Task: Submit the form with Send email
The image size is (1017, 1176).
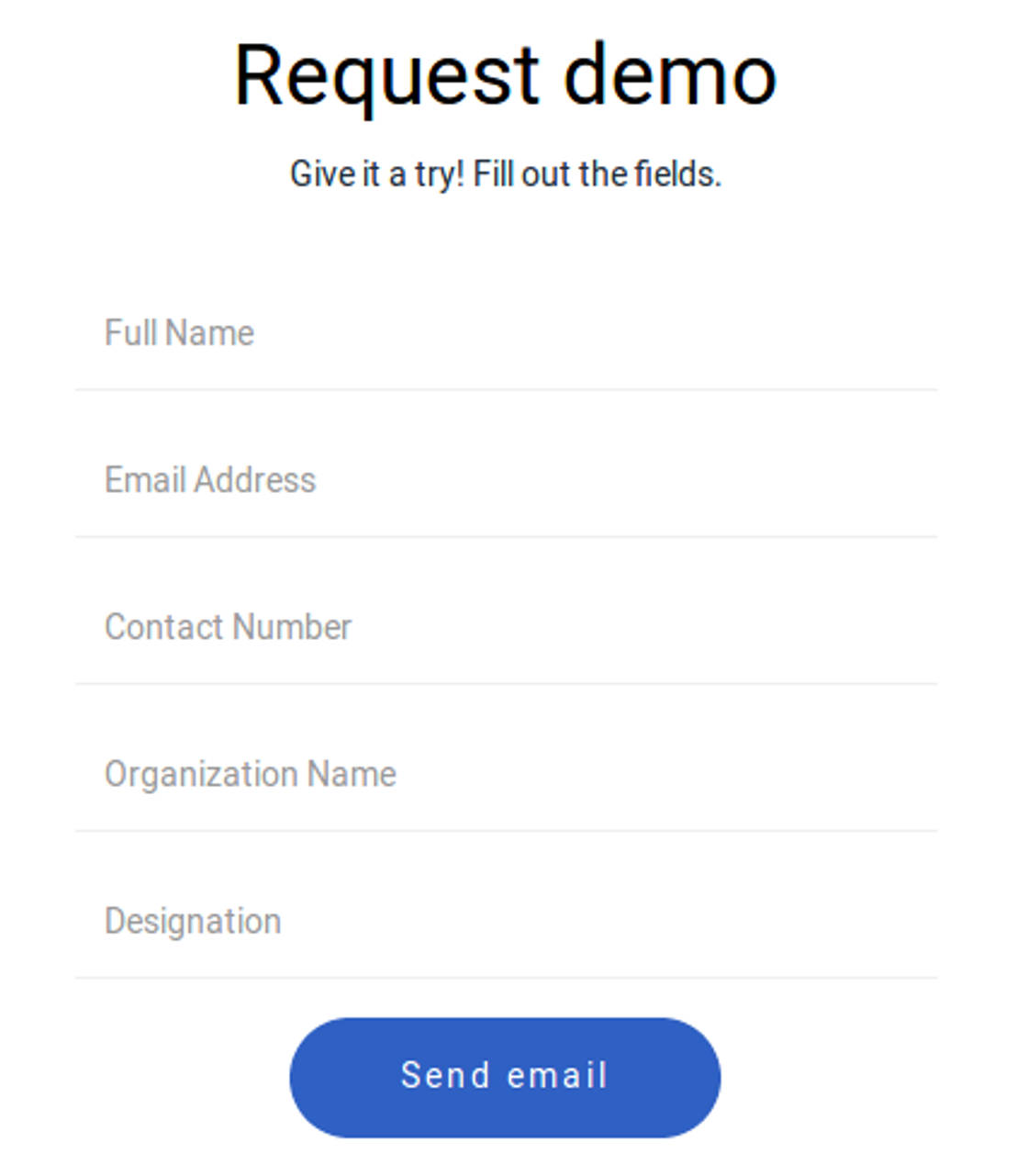Action: 505,1077
